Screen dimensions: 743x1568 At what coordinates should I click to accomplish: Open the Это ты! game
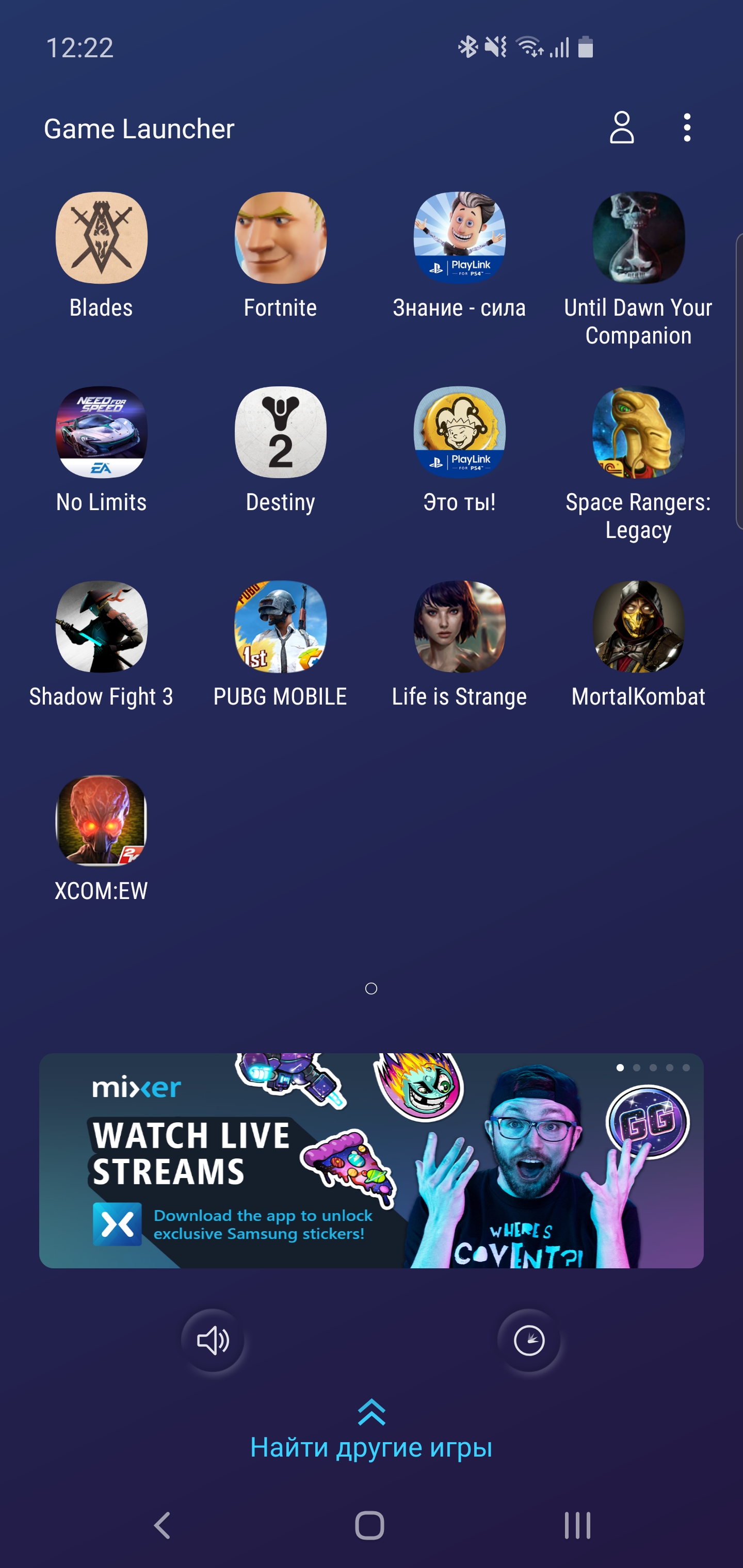pyautogui.click(x=459, y=432)
